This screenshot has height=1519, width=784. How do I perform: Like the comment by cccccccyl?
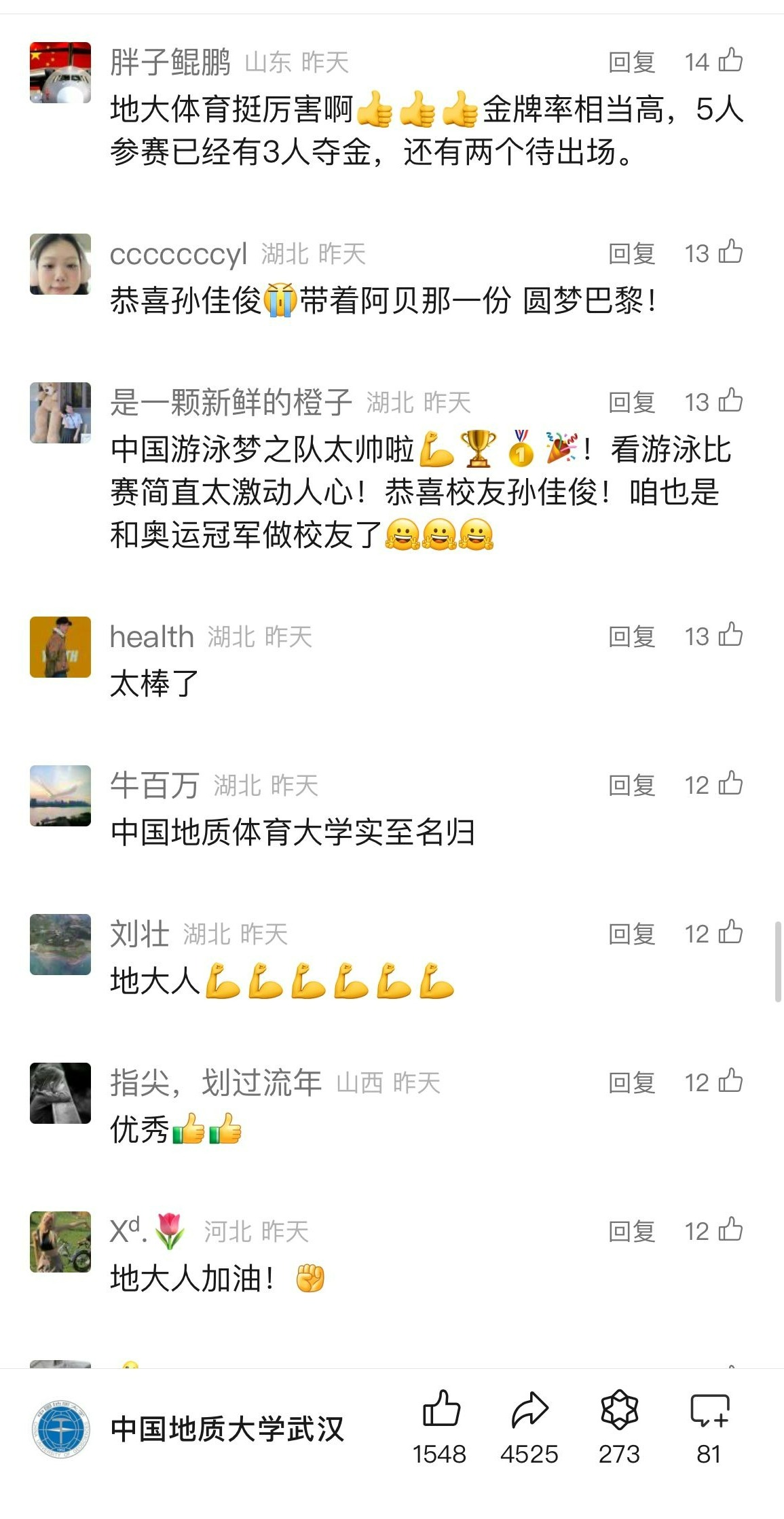click(x=730, y=252)
